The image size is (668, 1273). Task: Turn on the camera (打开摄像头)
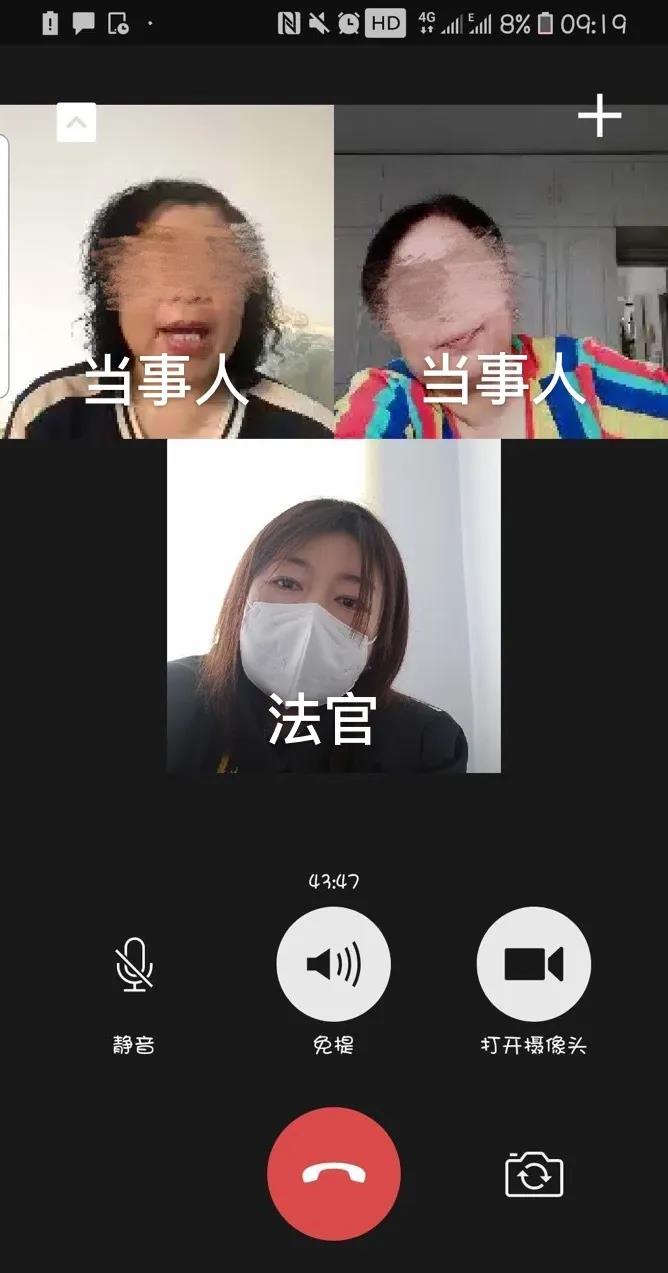[534, 964]
